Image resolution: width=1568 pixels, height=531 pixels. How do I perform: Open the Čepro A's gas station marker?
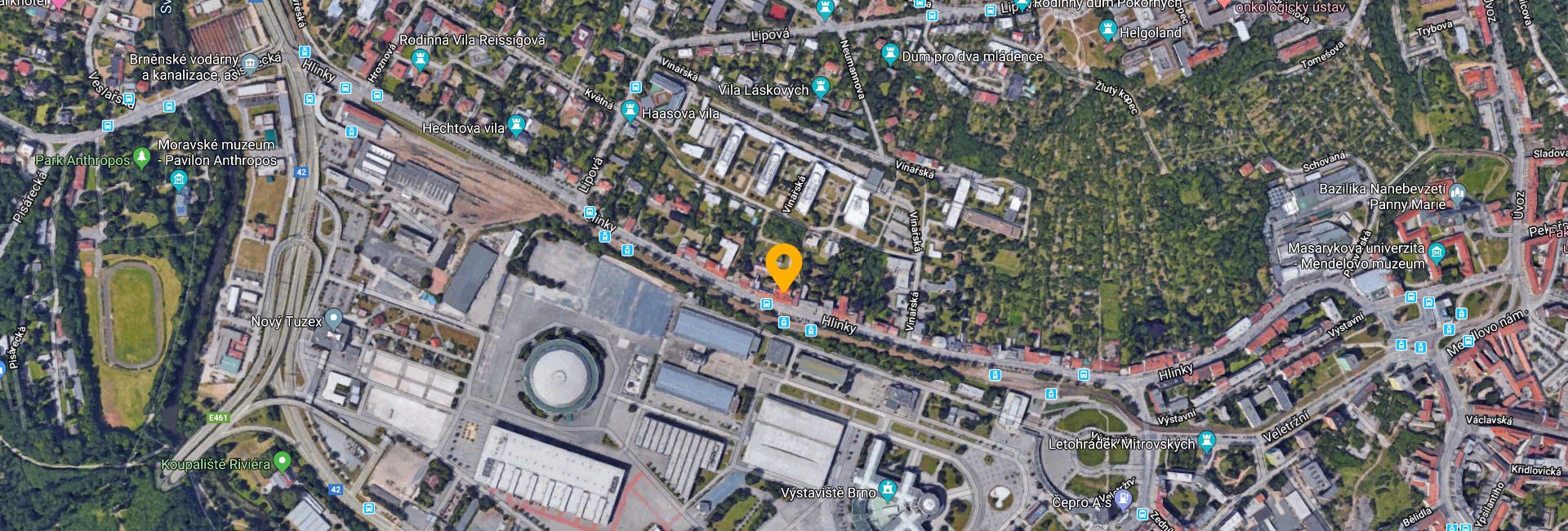[x=1124, y=500]
